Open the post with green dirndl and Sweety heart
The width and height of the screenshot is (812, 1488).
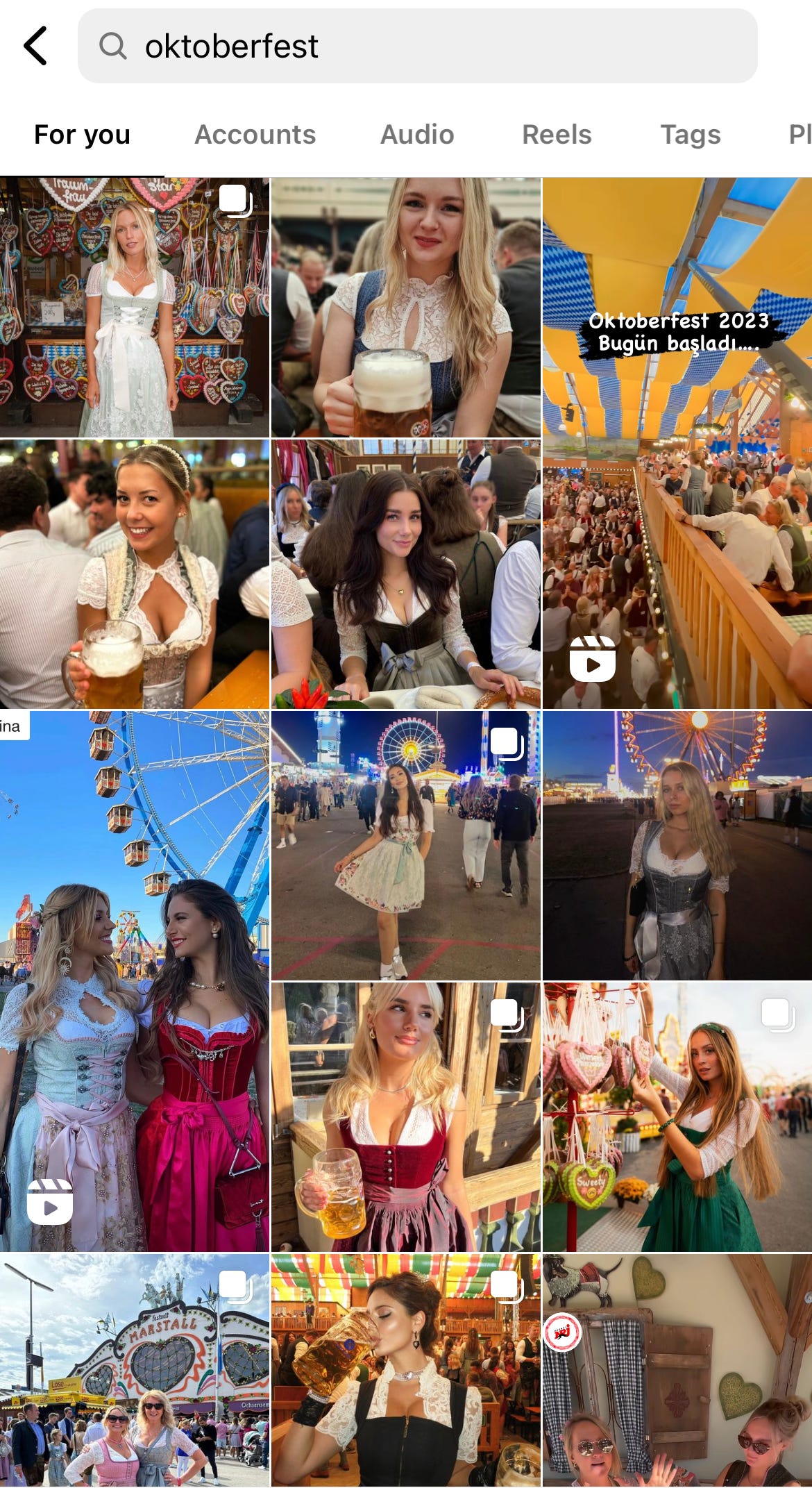tap(677, 1117)
